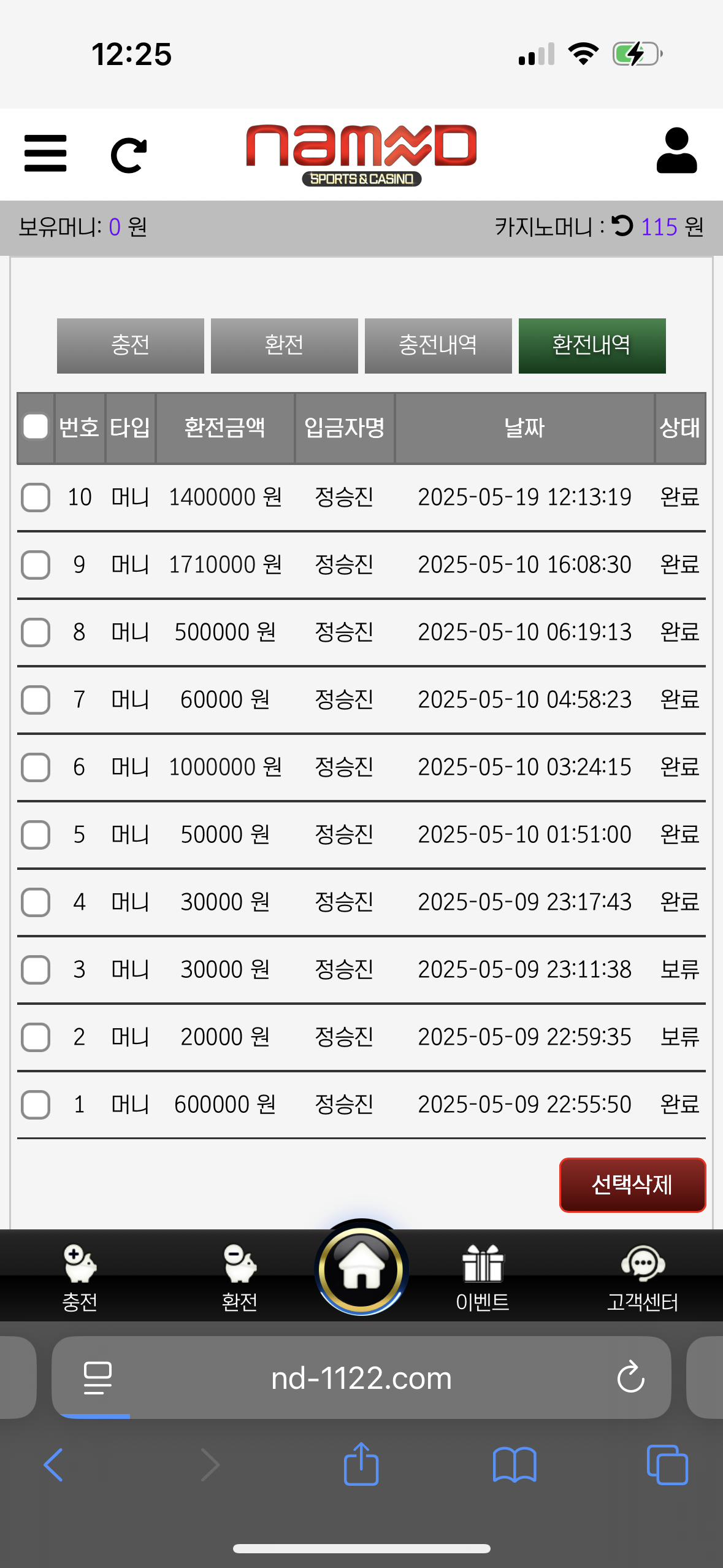723x1568 pixels.
Task: Tap the refresh icon next to menu
Action: [129, 155]
